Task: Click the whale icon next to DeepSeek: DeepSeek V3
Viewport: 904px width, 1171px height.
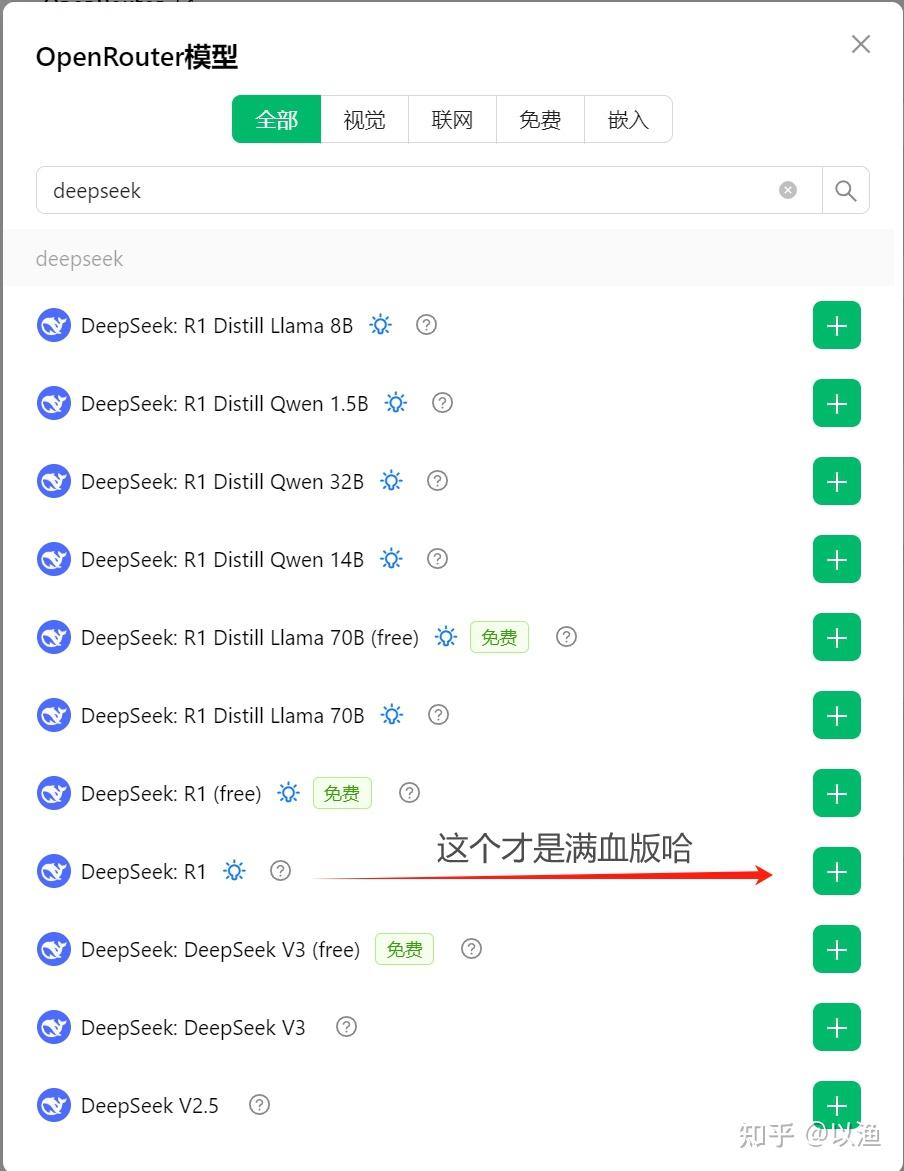Action: tap(53, 1027)
